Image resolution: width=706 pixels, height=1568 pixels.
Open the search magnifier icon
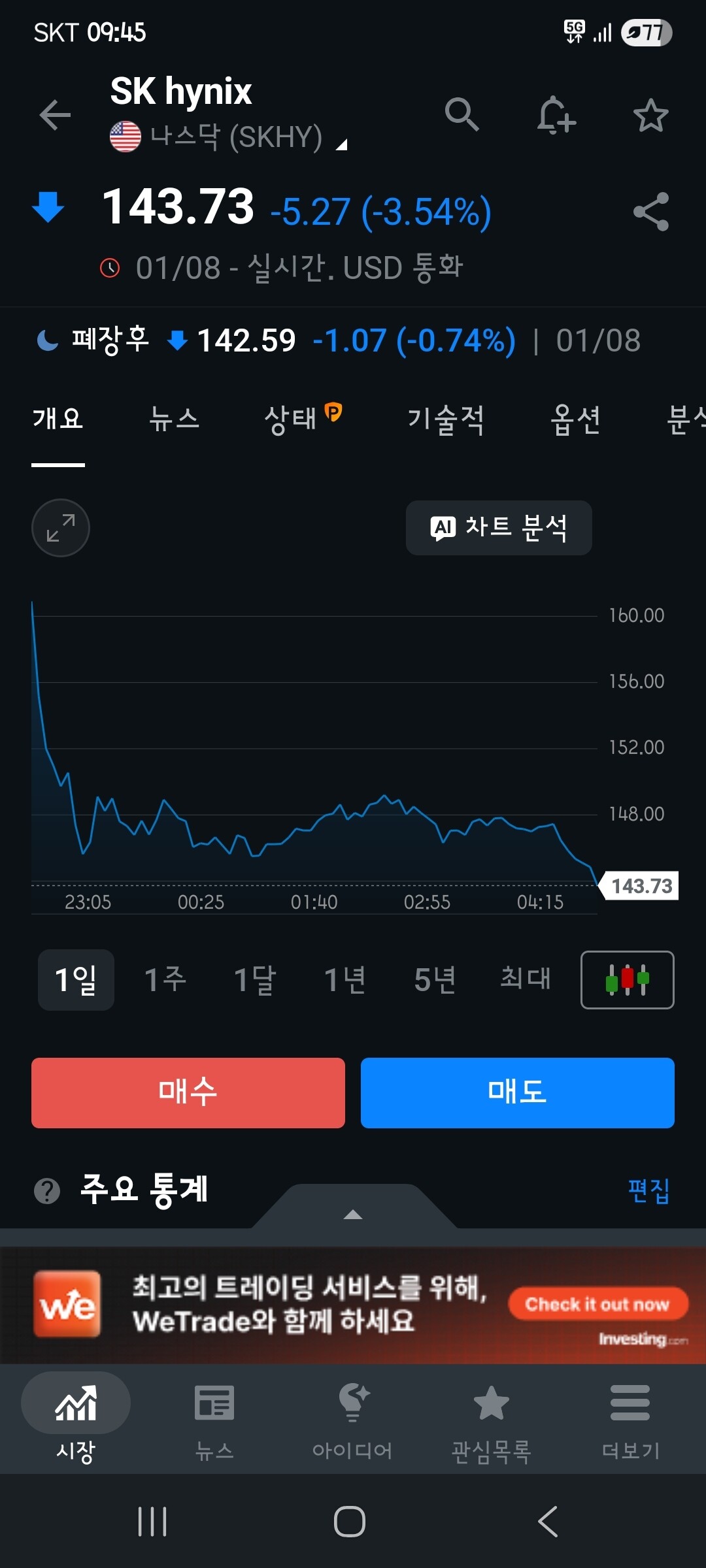pyautogui.click(x=462, y=115)
